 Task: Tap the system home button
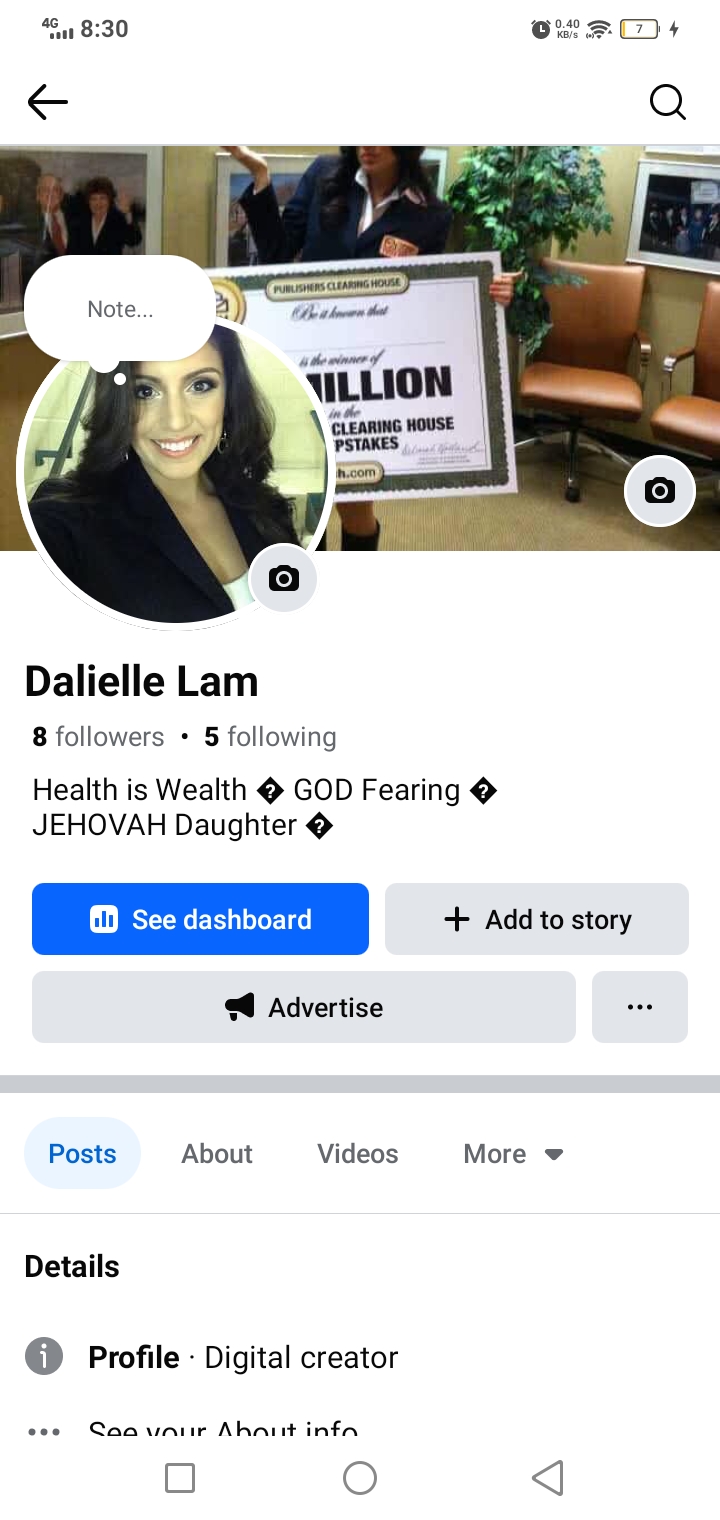[360, 1477]
